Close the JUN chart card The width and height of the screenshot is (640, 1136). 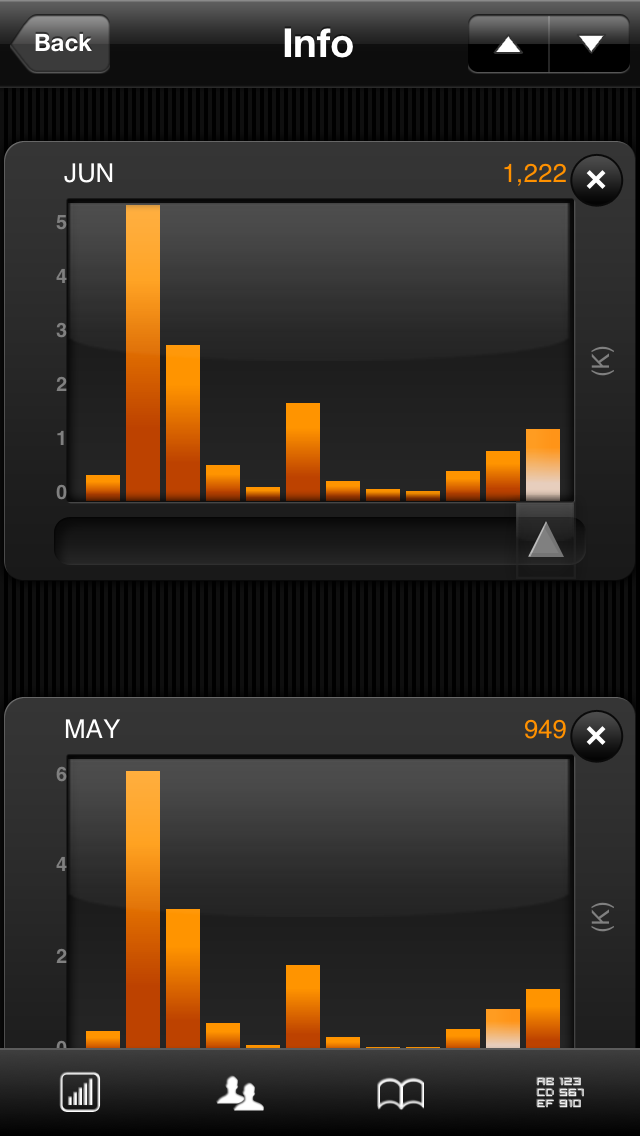(596, 180)
